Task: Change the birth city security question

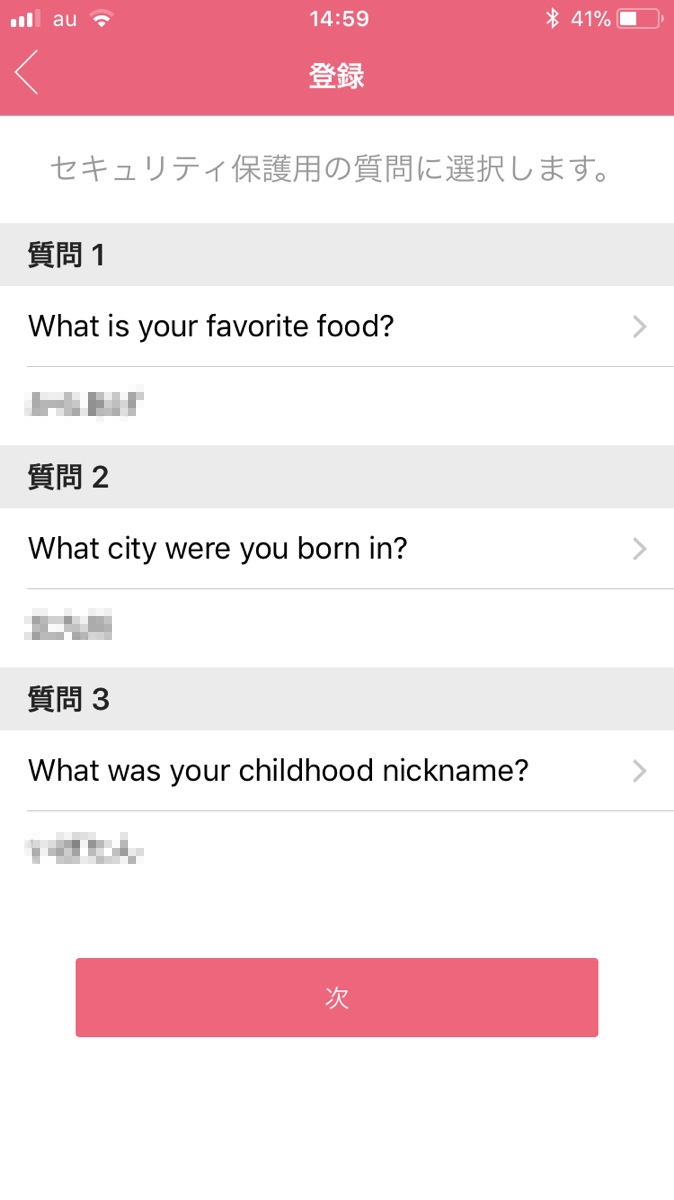Action: 337,548
